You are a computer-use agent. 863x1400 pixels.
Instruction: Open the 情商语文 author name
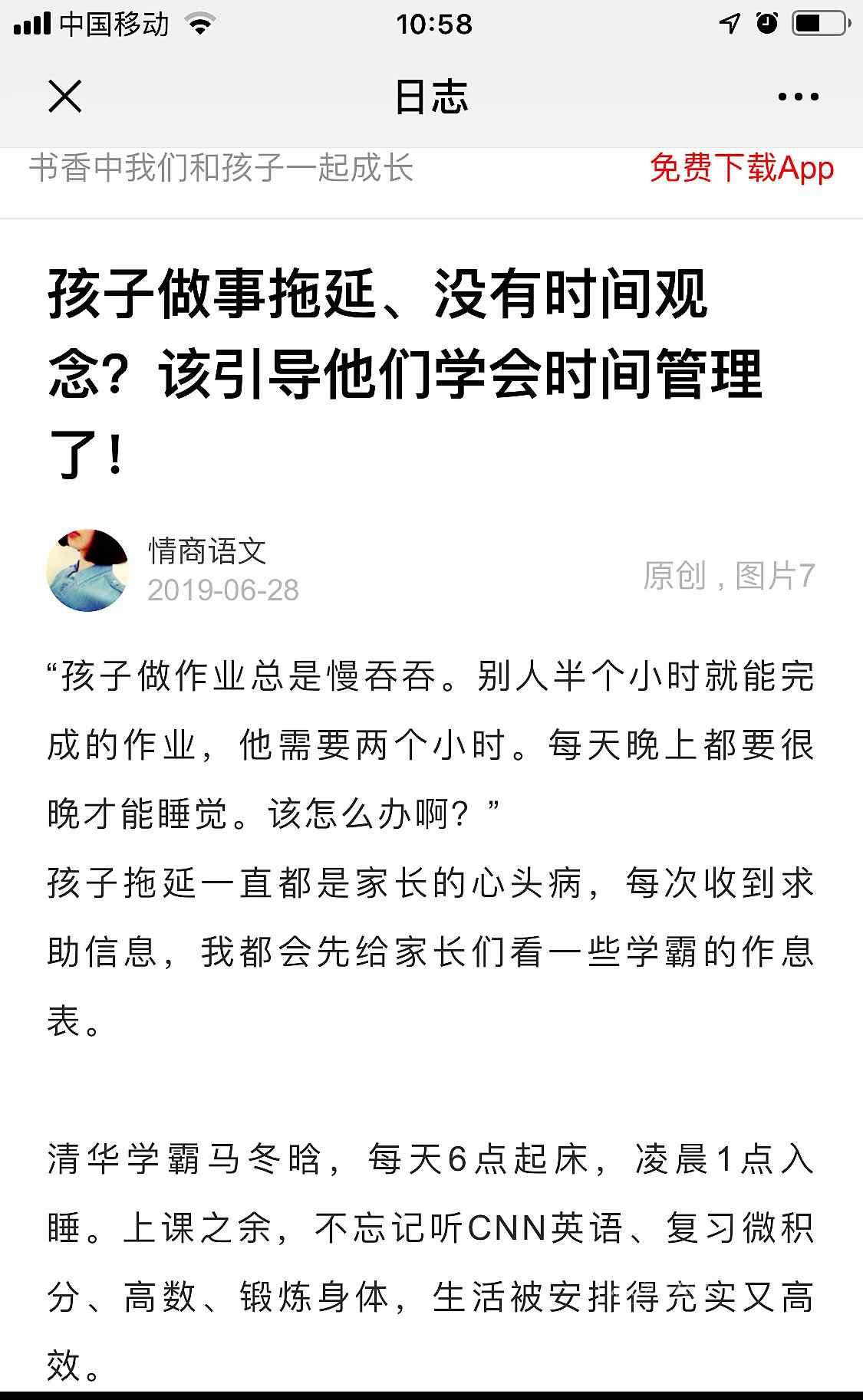point(207,551)
